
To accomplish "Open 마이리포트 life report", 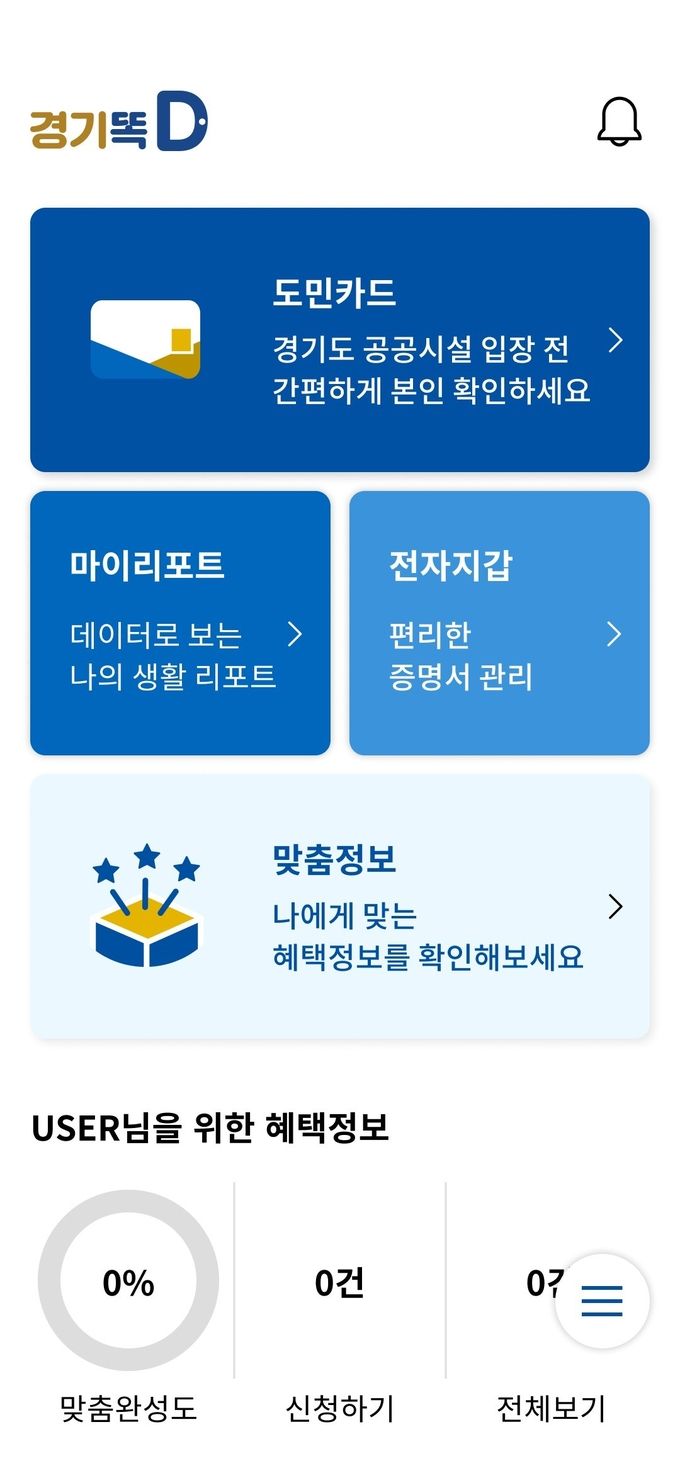I will (180, 622).
